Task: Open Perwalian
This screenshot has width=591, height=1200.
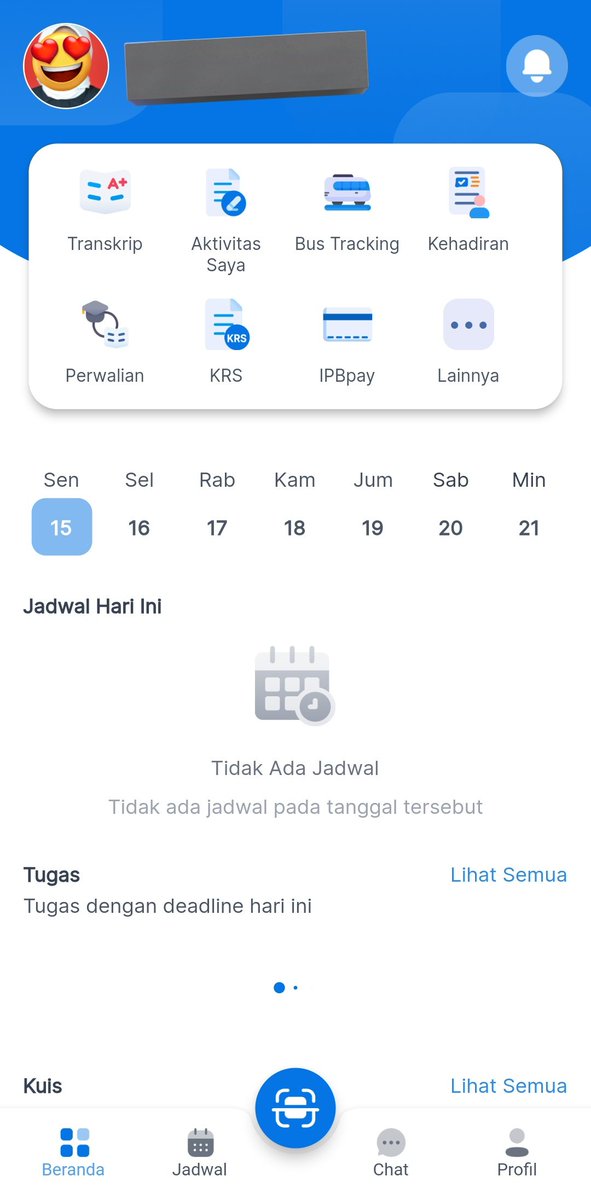Action: (x=105, y=342)
